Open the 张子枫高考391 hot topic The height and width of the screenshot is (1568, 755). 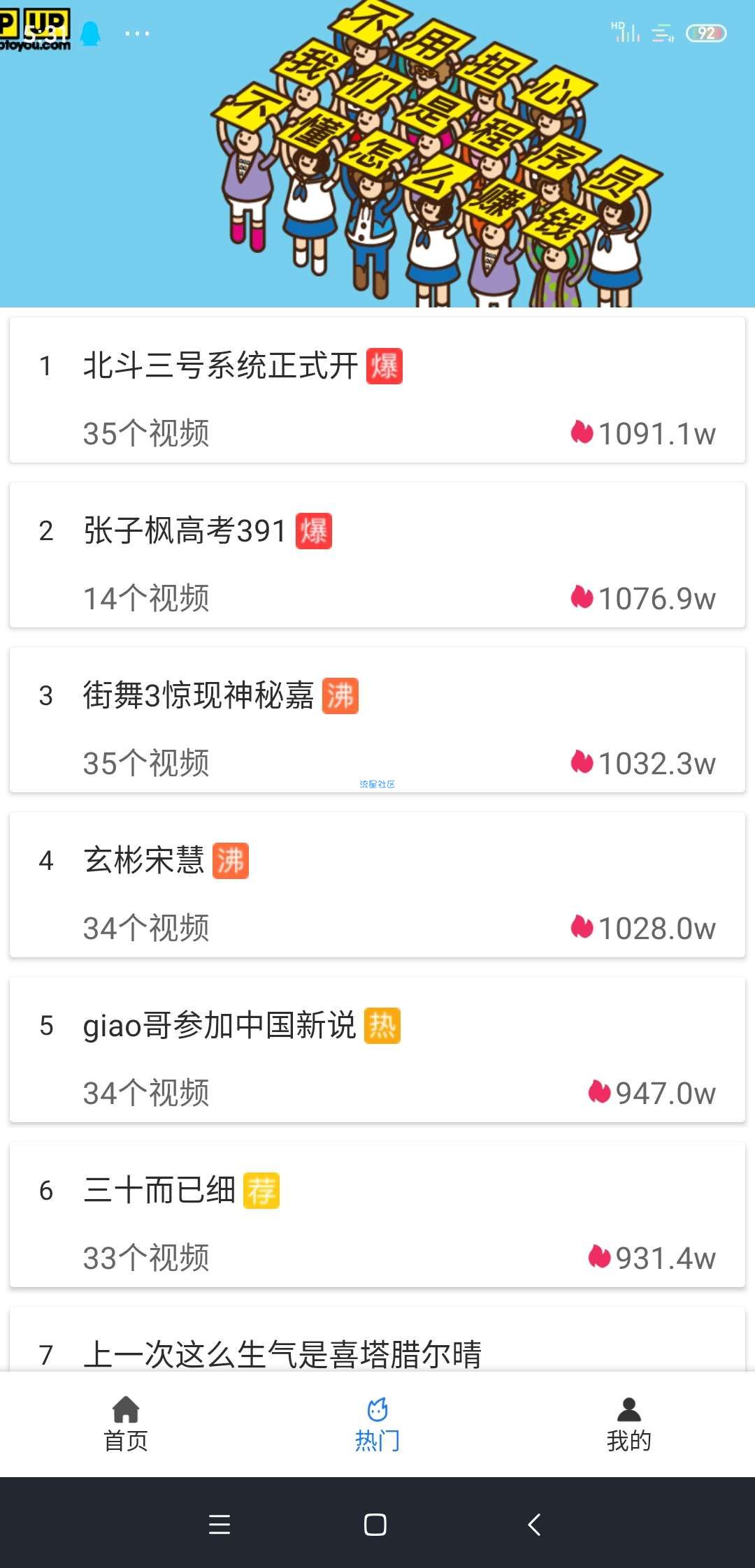[x=377, y=555]
